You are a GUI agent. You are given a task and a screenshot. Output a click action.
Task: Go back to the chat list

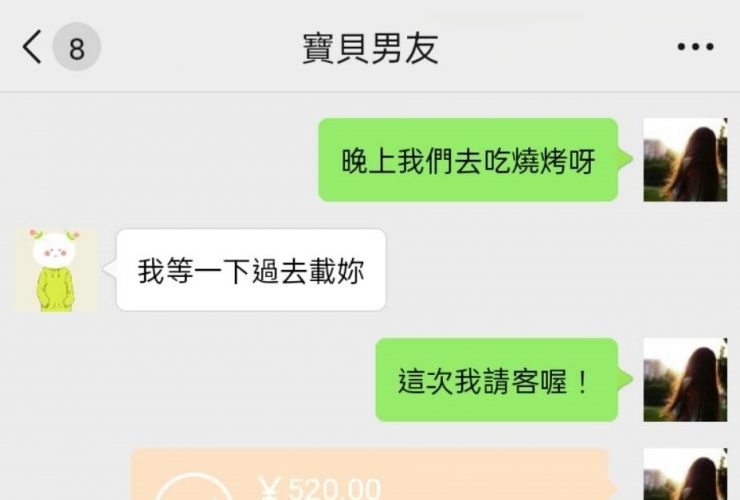click(x=34, y=47)
